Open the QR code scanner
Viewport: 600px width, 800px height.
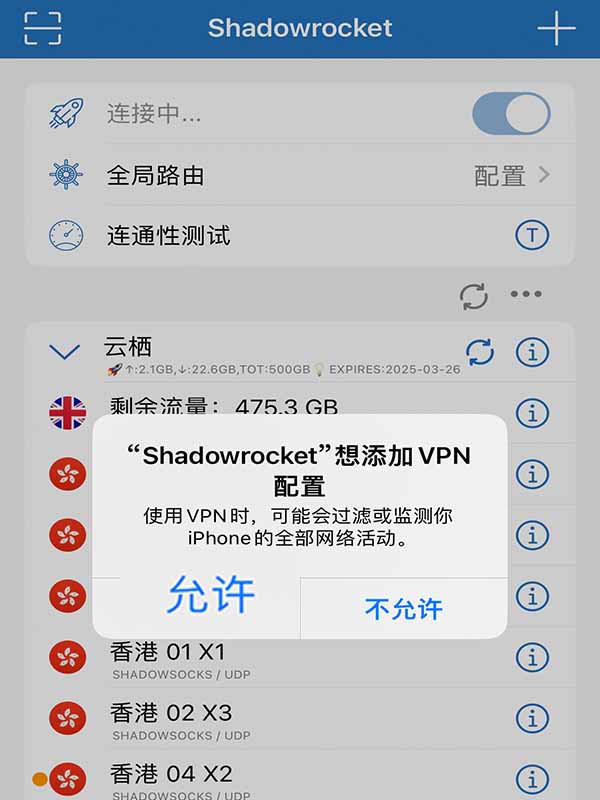(42, 28)
